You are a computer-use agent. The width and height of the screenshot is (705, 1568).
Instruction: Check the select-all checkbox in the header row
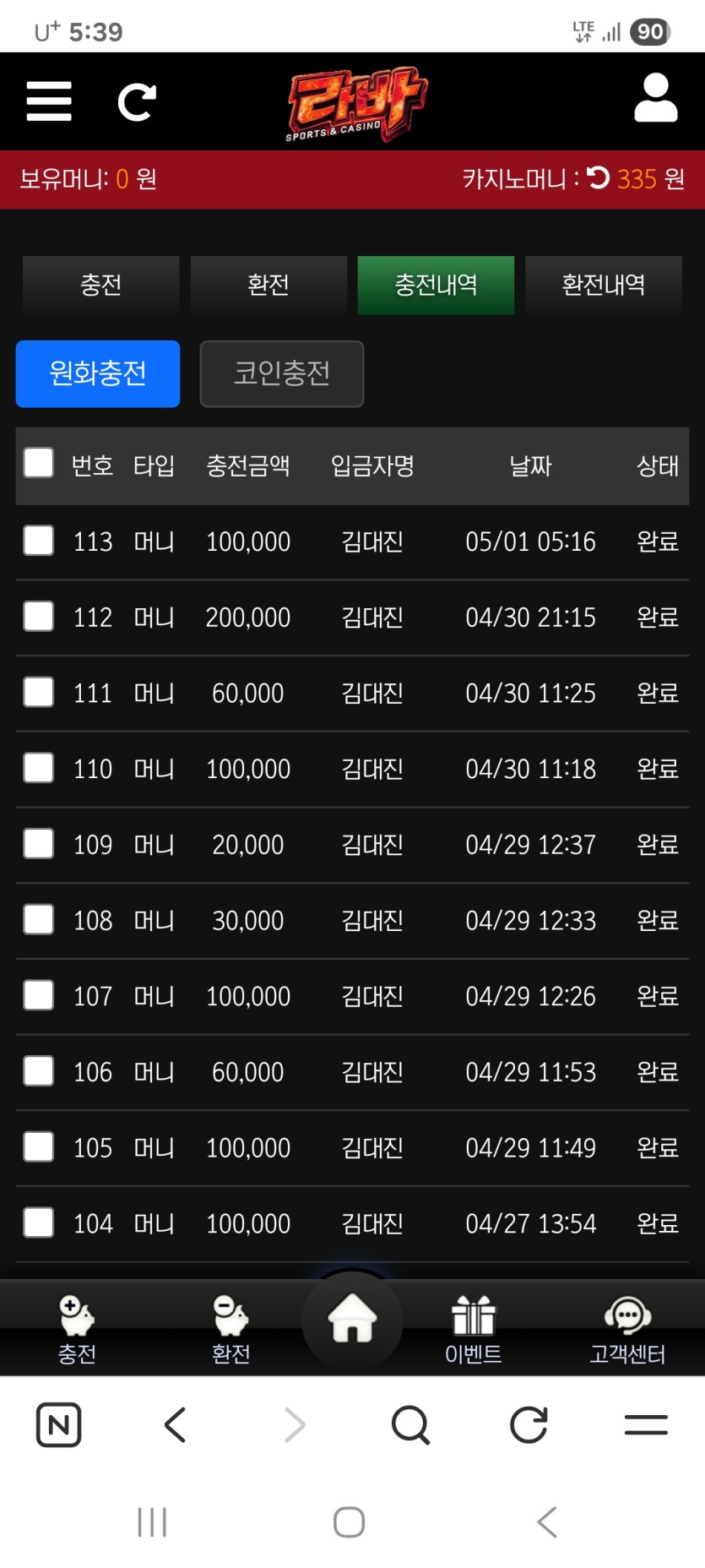pyautogui.click(x=39, y=463)
